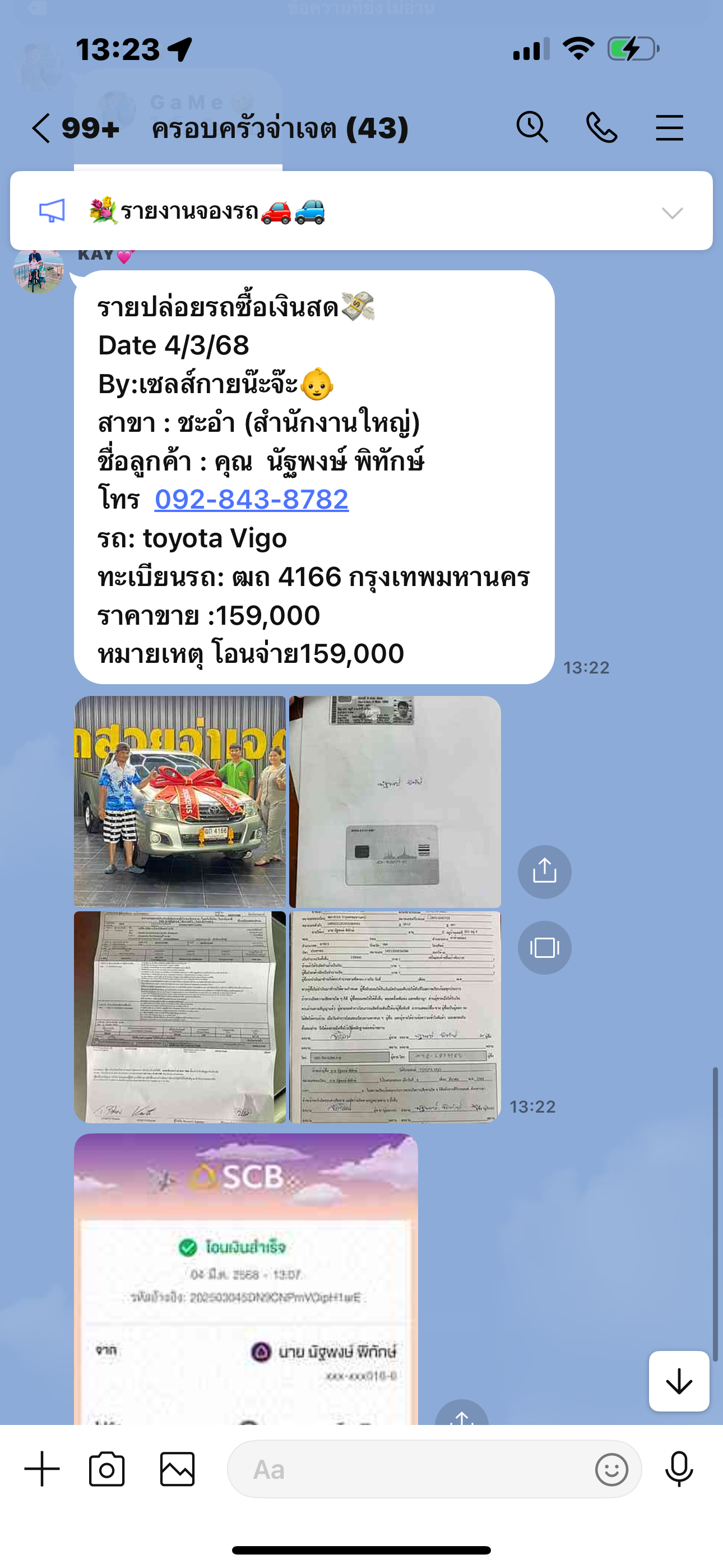Viewport: 723px width, 1568px height.
Task: Start a group voice call
Action: pos(601,128)
